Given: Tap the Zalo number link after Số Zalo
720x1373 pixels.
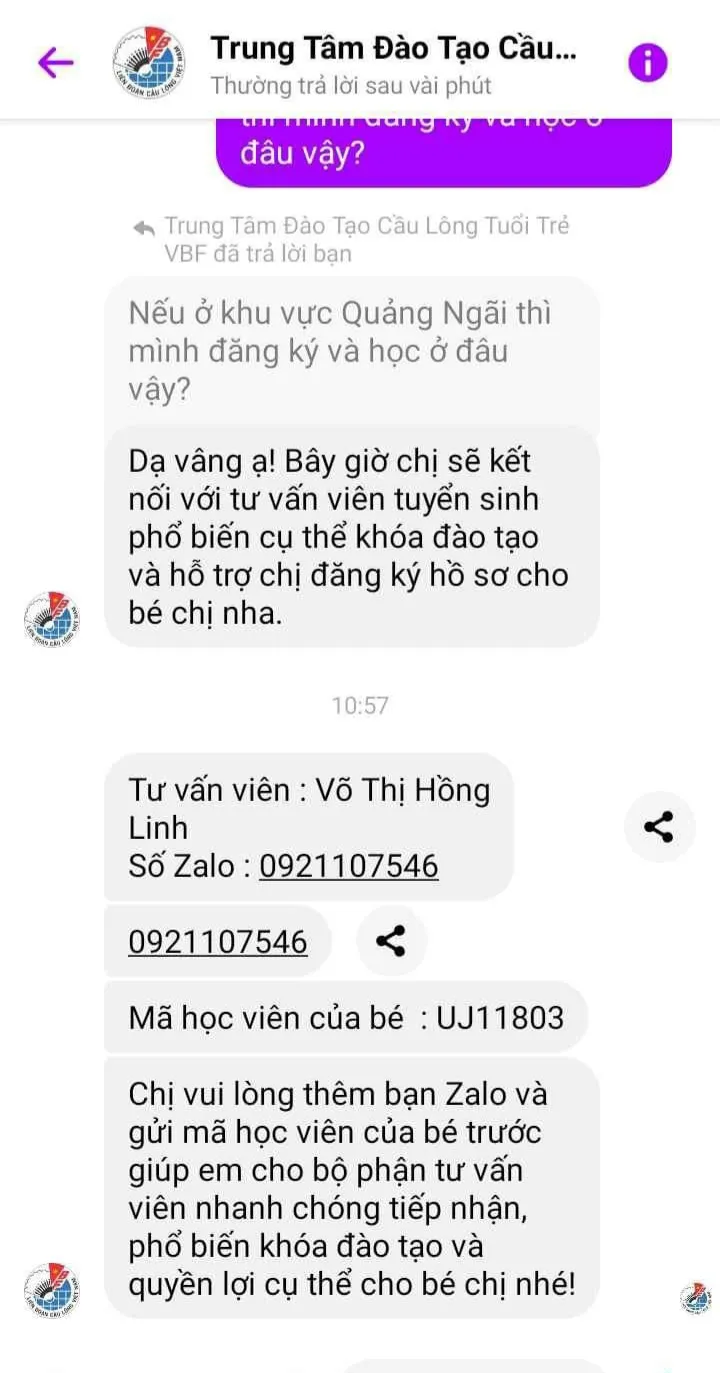Looking at the screenshot, I should (348, 865).
